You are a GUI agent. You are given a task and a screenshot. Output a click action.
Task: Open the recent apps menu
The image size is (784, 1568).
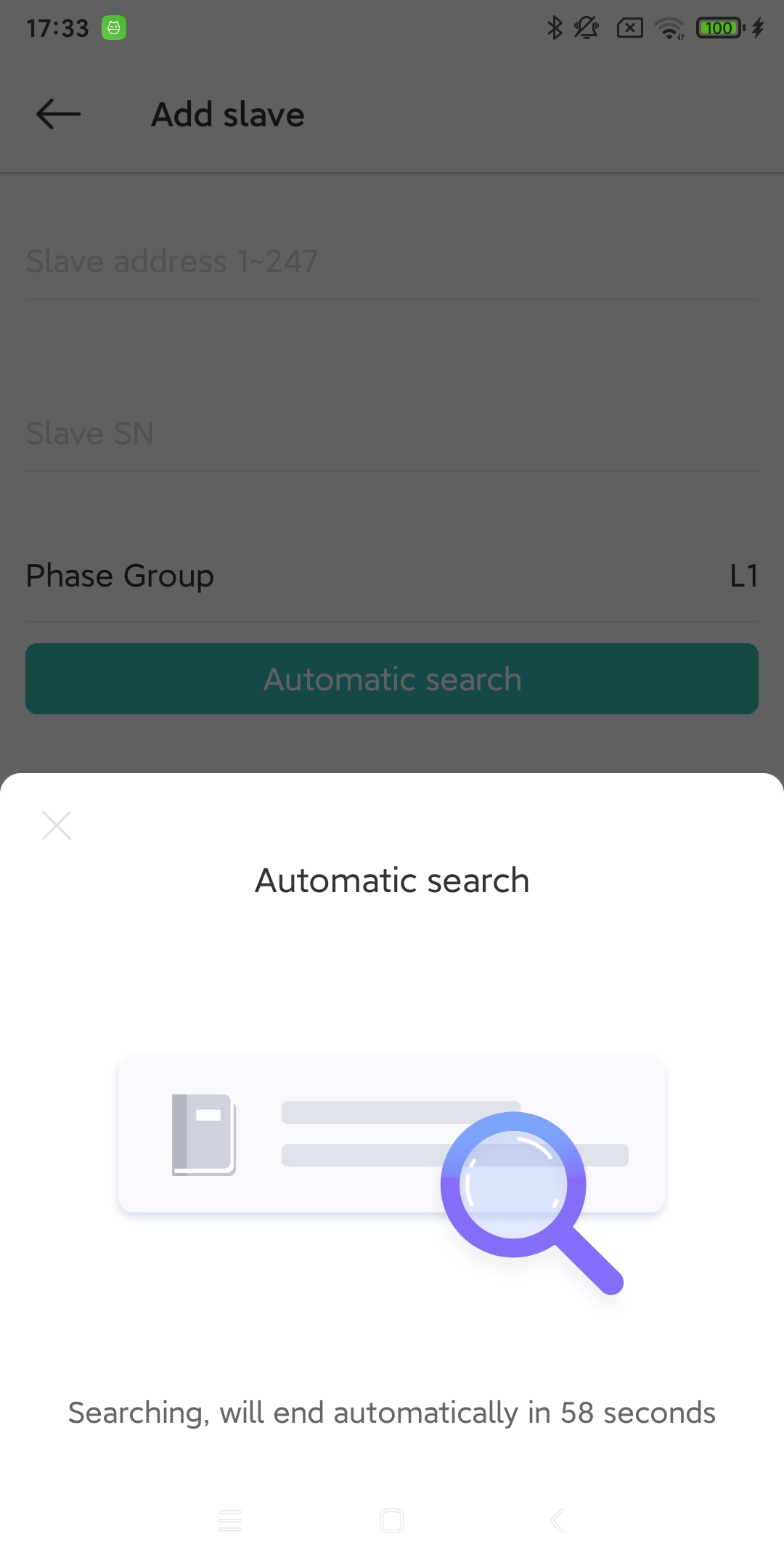coord(230,1520)
